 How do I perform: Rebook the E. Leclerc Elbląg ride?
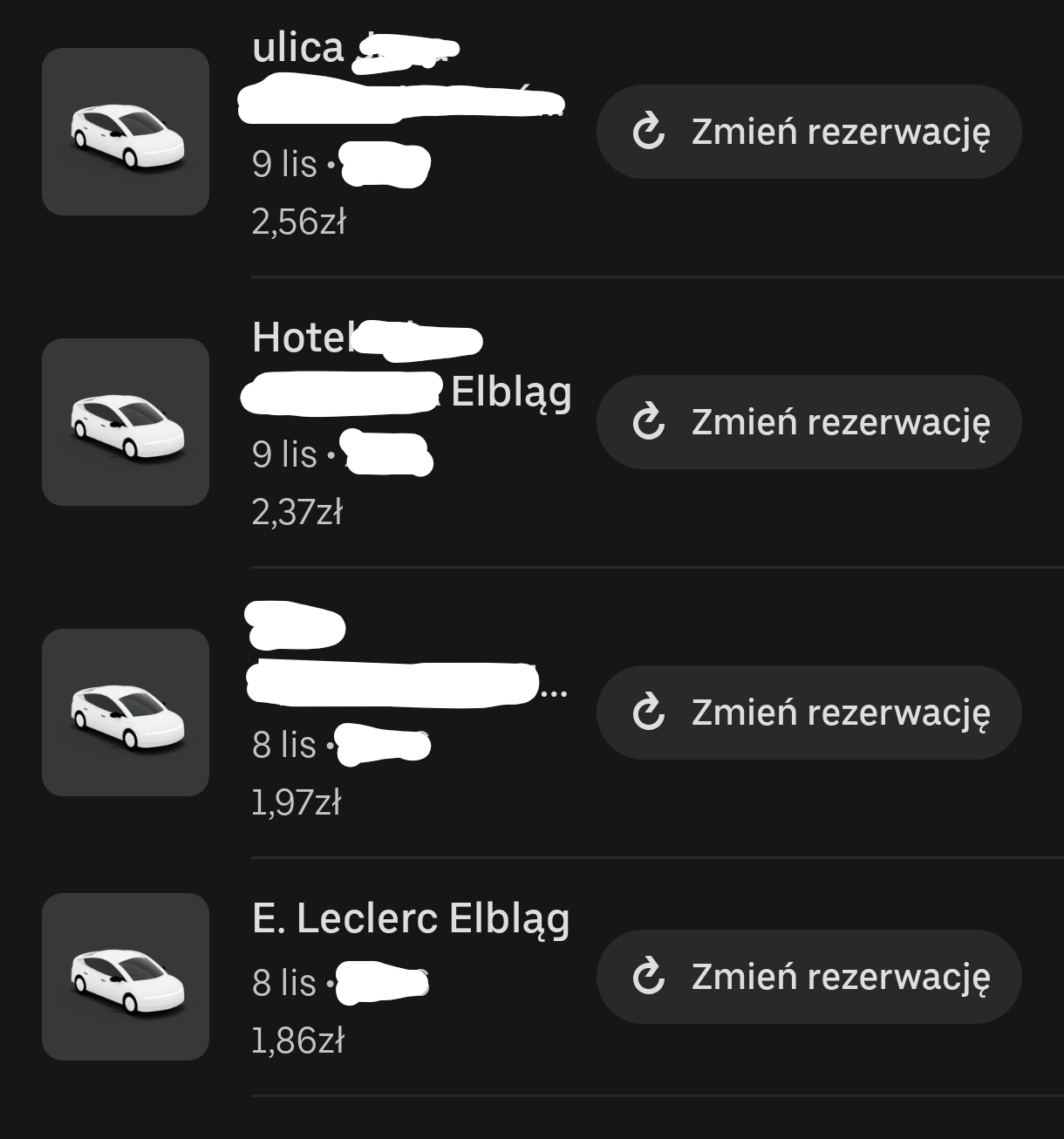pyautogui.click(x=808, y=977)
